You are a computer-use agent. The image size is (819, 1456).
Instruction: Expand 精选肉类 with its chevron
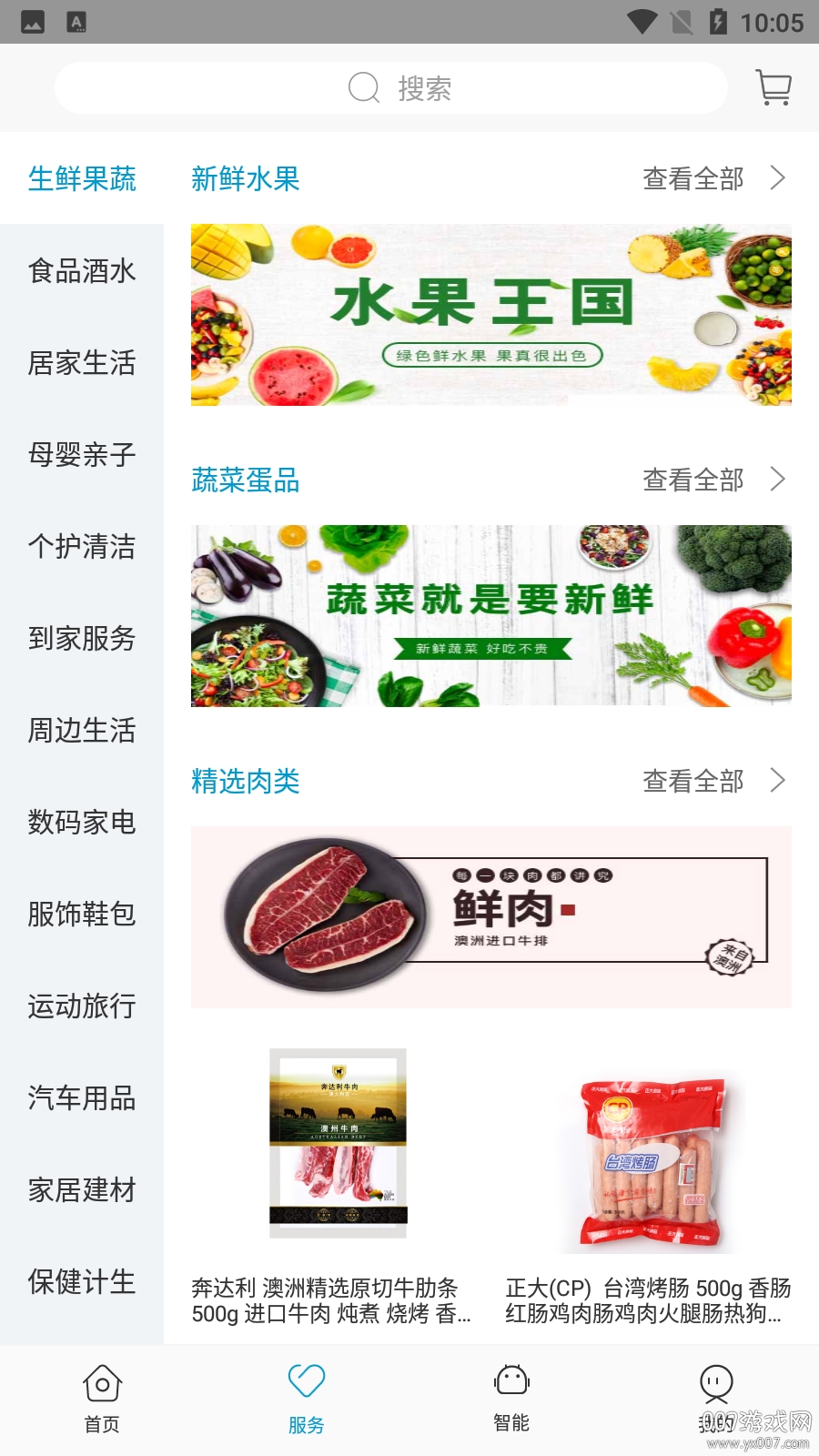pos(778,781)
